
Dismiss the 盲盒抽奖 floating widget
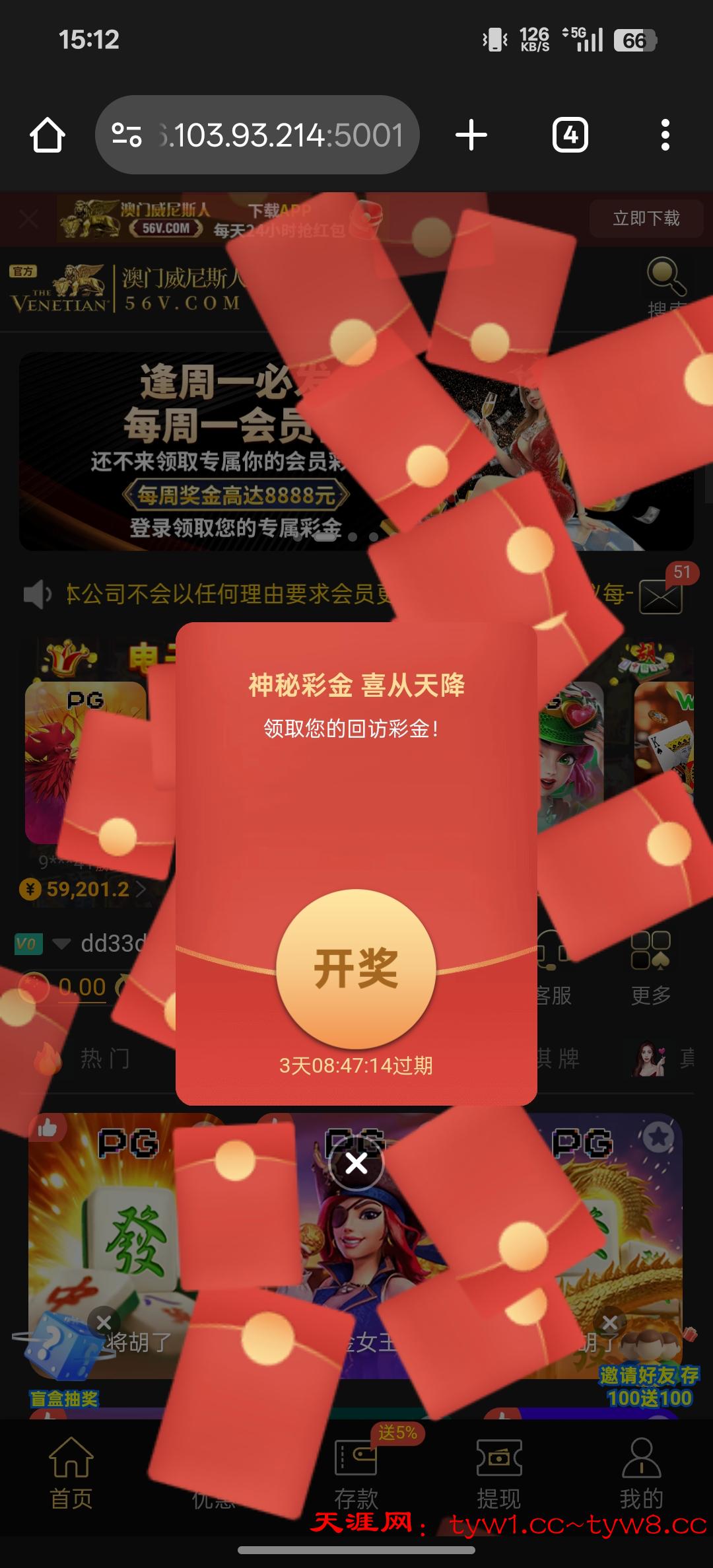coord(104,1322)
